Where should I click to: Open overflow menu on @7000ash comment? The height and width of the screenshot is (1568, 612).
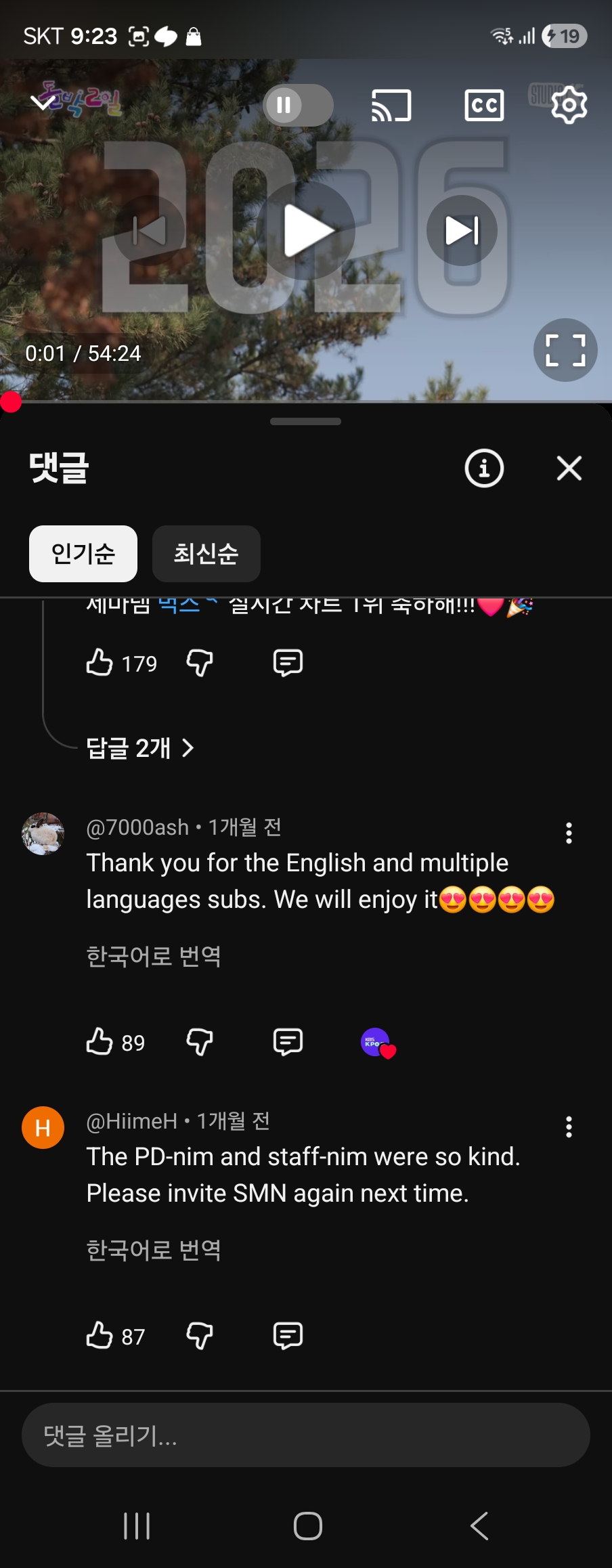[569, 833]
